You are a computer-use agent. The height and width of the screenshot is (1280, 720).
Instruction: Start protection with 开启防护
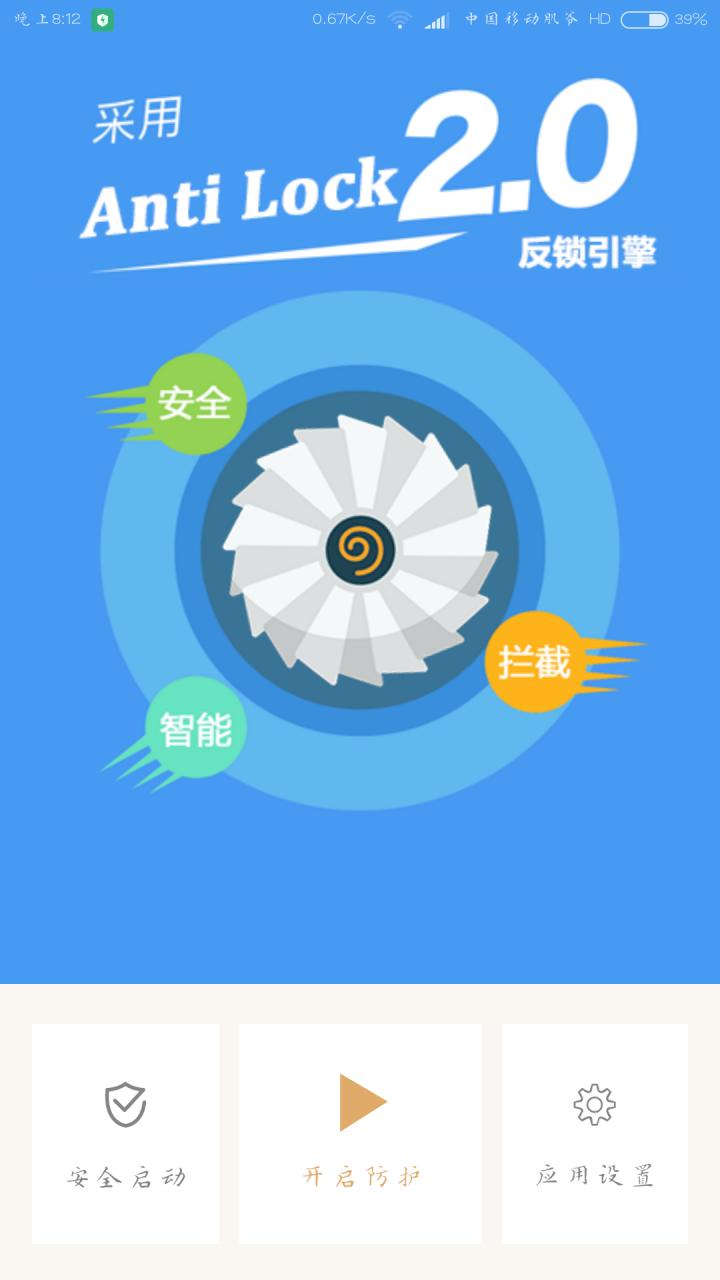point(360,1133)
